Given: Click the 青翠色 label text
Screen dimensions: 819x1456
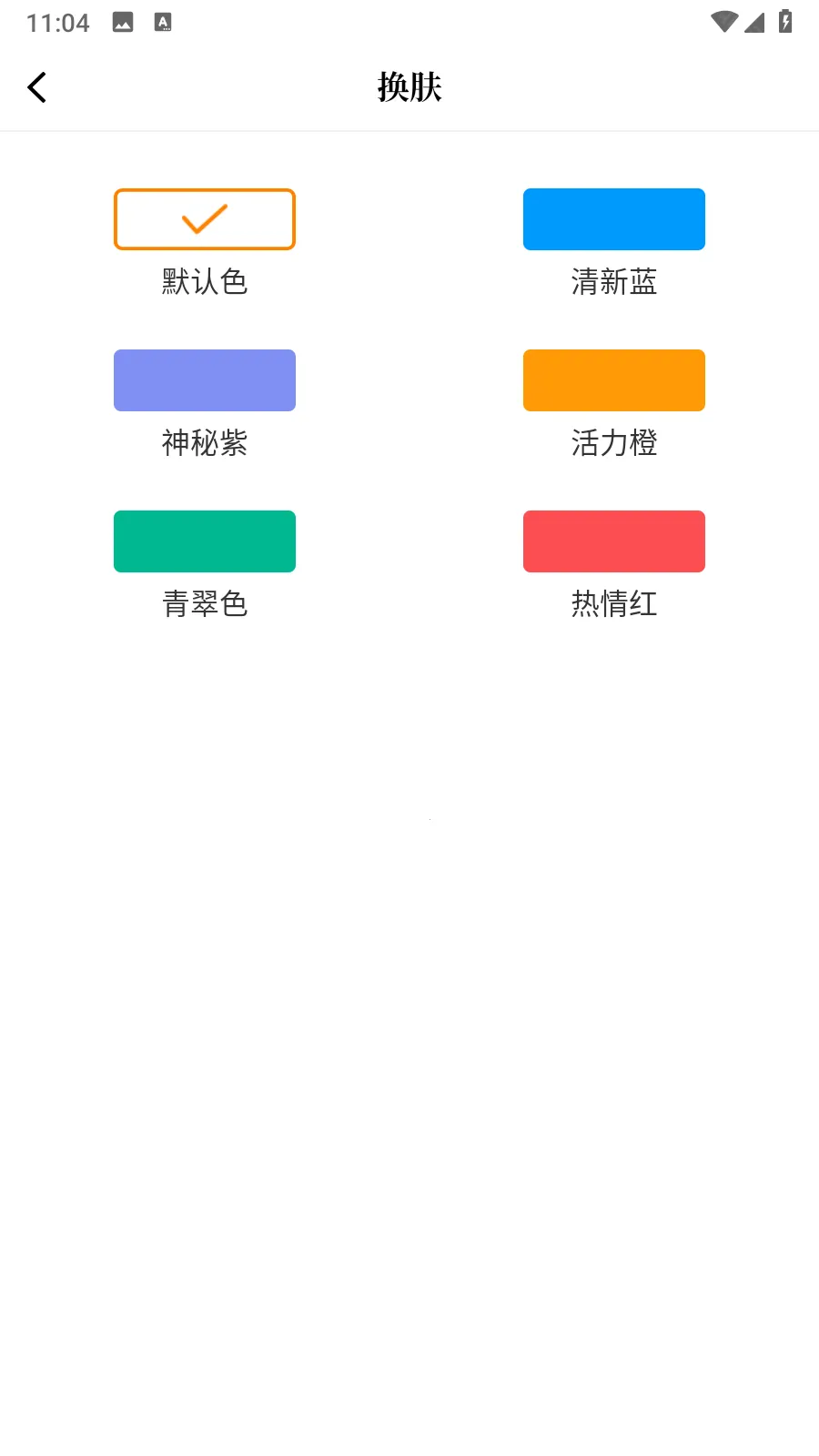Looking at the screenshot, I should (x=204, y=603).
